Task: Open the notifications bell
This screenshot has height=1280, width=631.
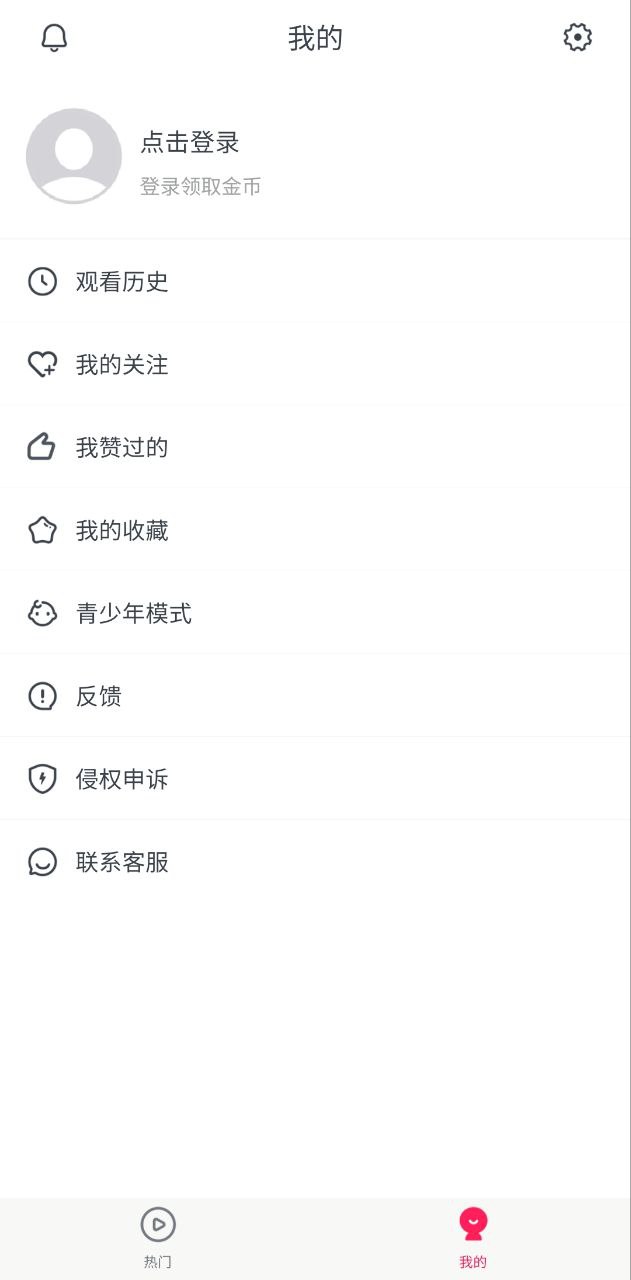Action: tap(54, 38)
